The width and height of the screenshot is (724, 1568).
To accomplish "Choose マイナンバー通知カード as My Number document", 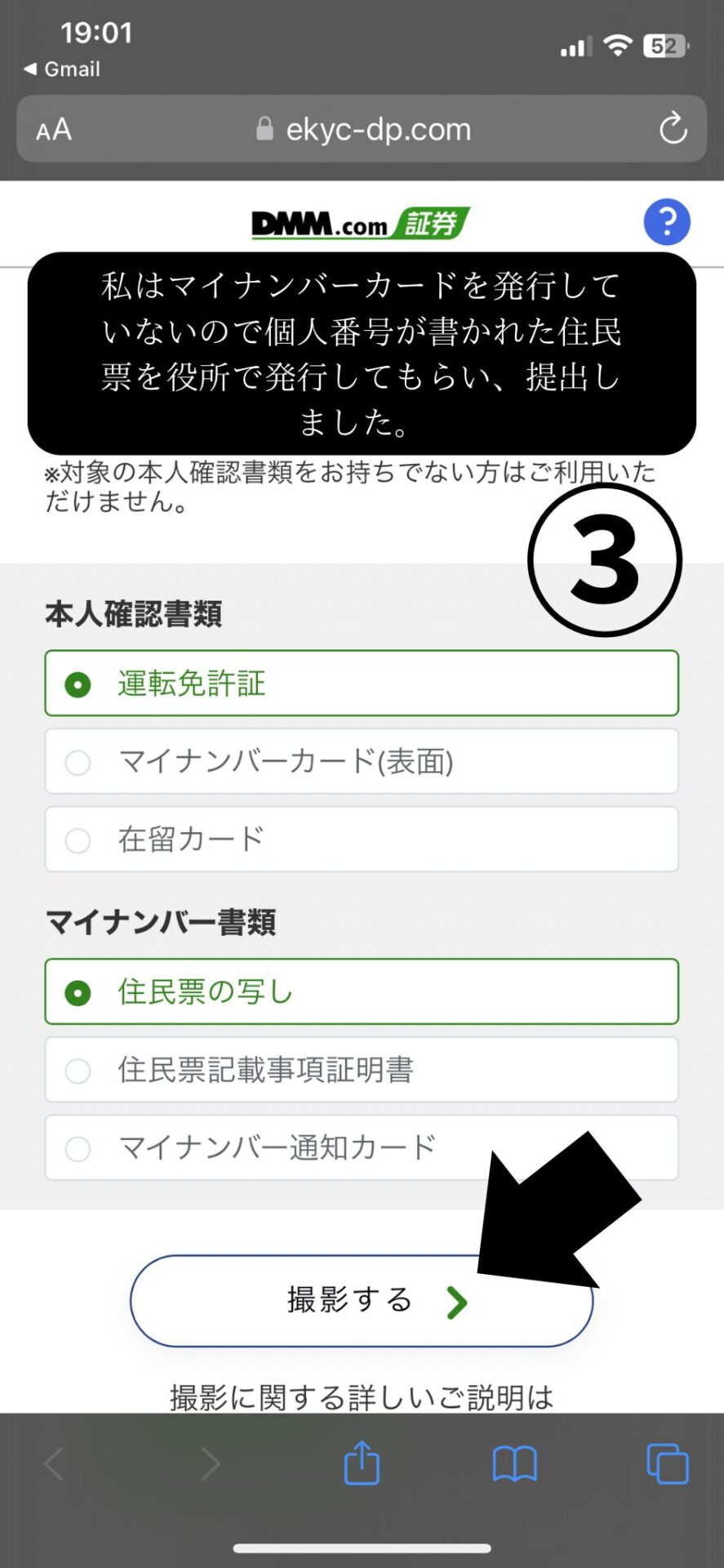I will (x=362, y=1147).
